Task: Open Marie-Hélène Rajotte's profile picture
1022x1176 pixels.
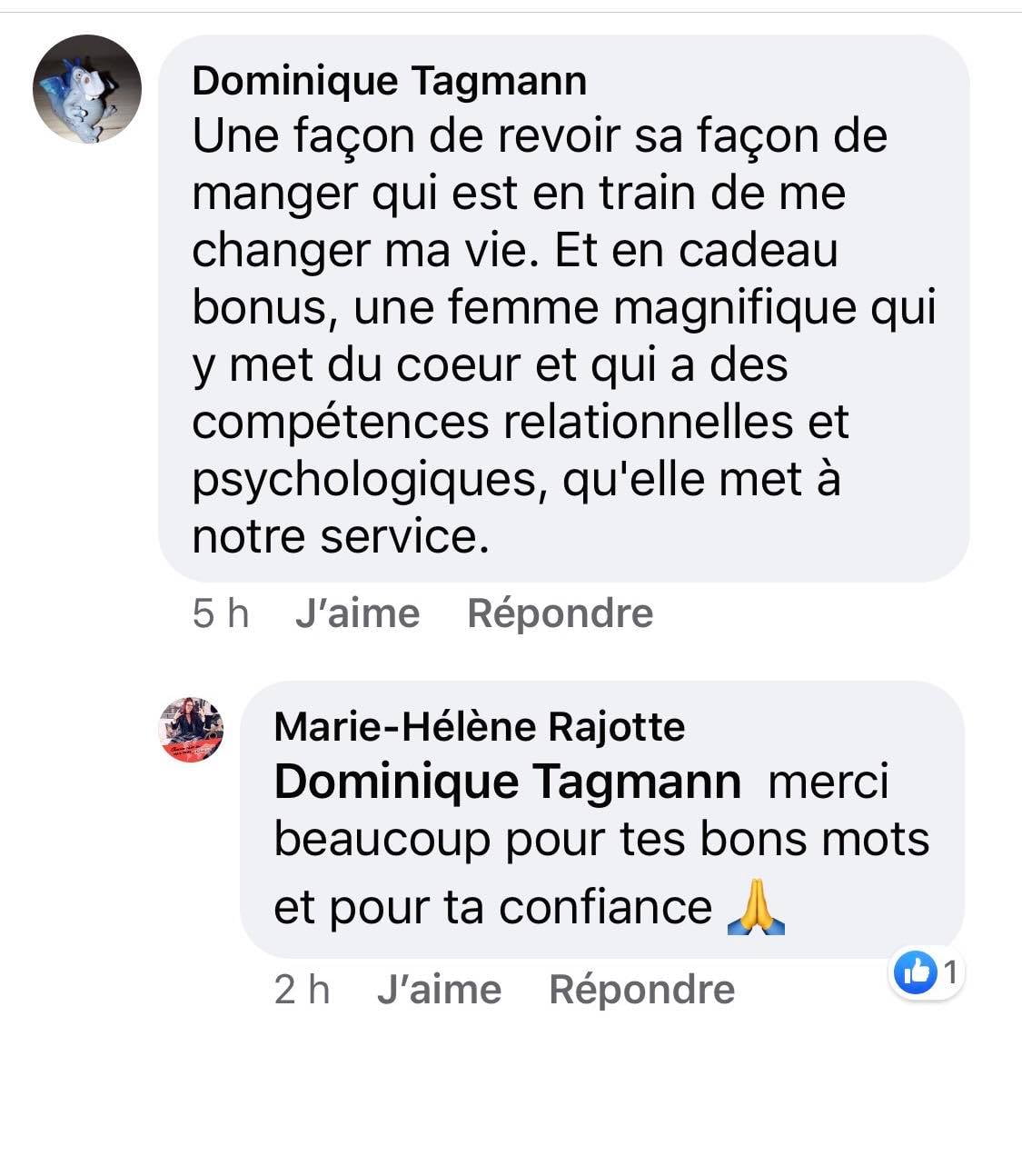Action: click(192, 729)
